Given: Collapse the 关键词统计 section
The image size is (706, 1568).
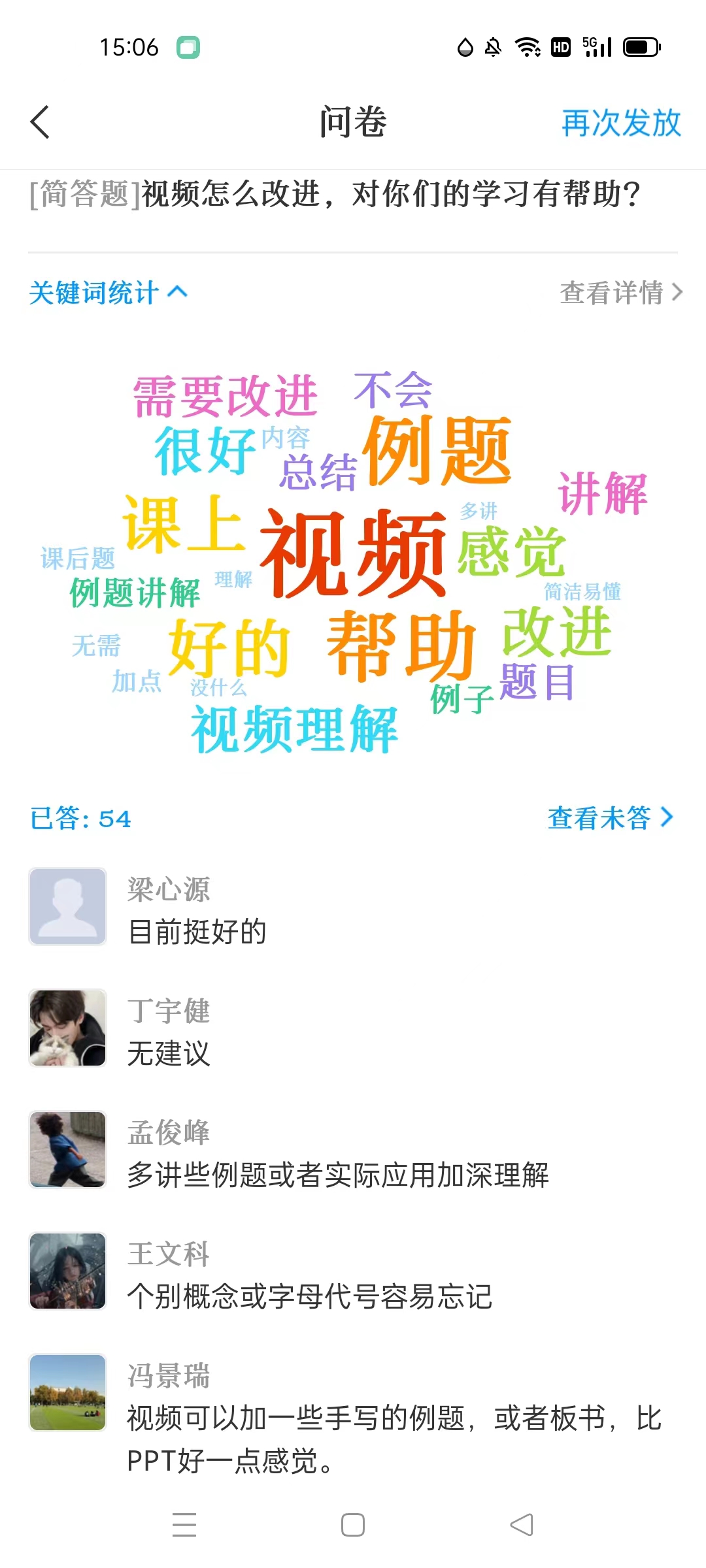Looking at the screenshot, I should (x=109, y=293).
